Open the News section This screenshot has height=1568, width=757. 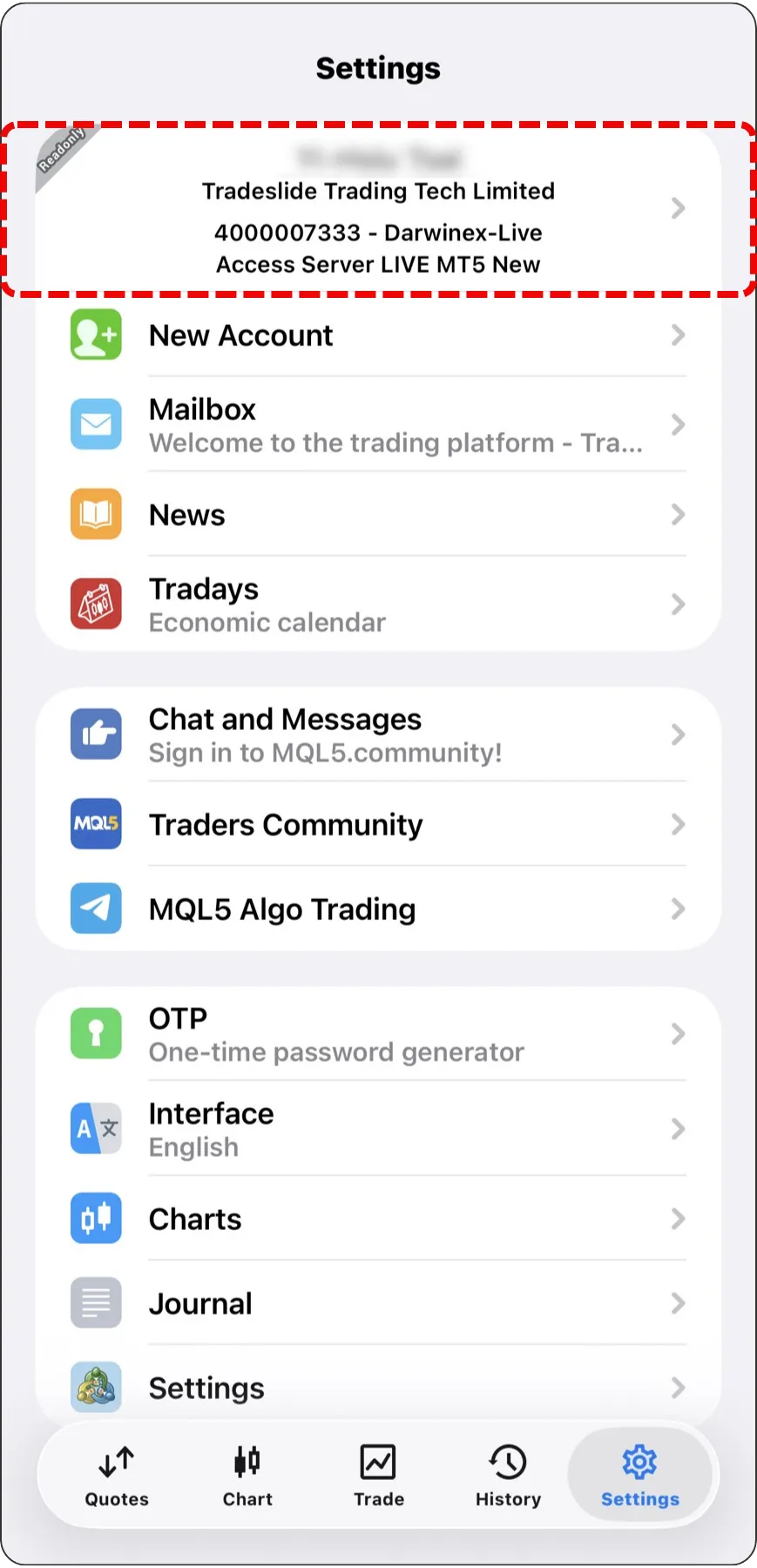378,515
